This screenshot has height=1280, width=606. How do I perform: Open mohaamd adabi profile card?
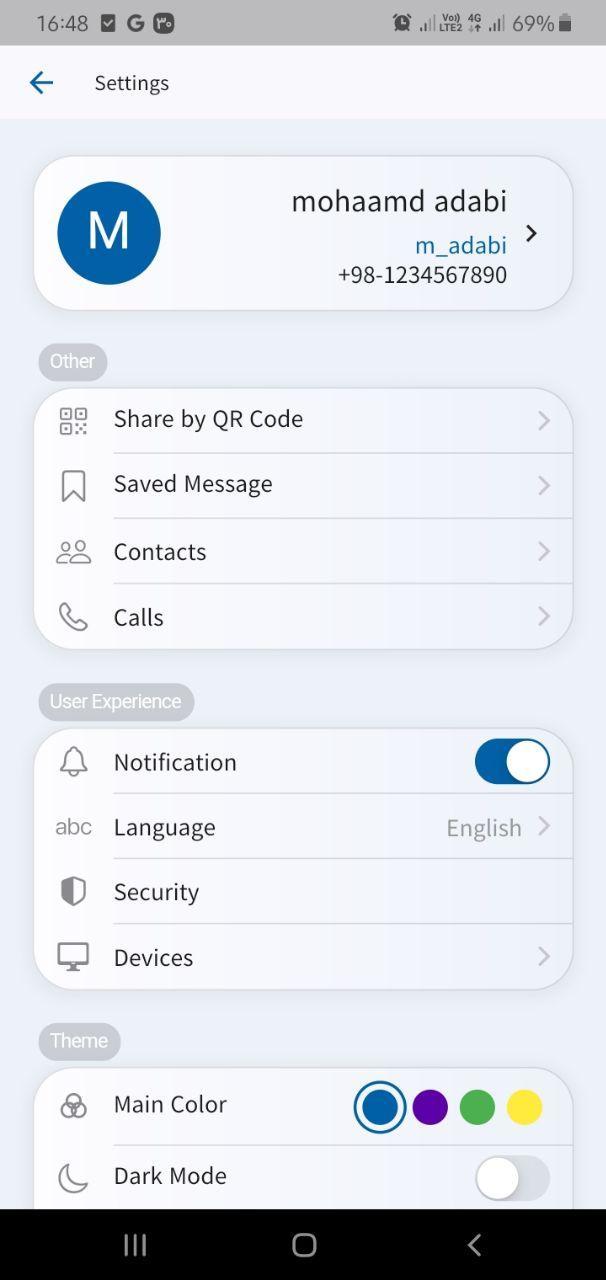tap(303, 233)
